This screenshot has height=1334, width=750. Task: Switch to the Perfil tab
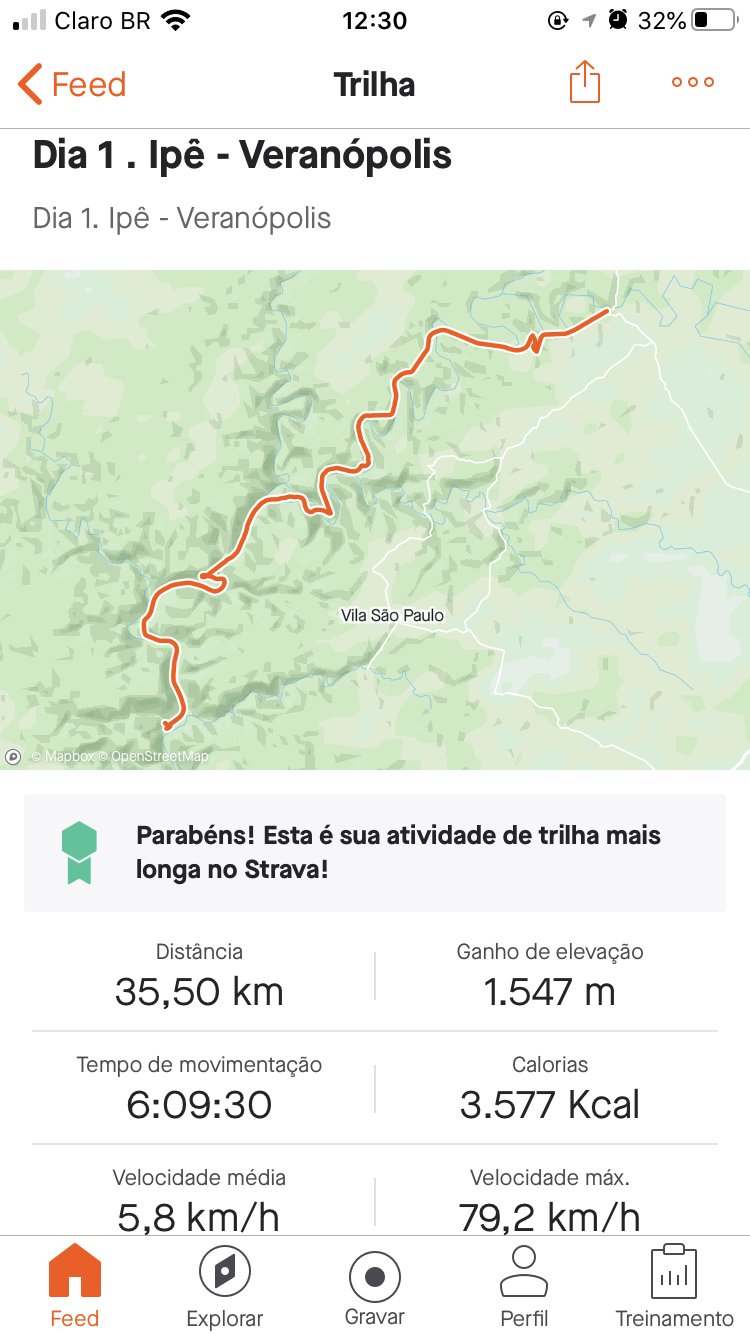524,1285
